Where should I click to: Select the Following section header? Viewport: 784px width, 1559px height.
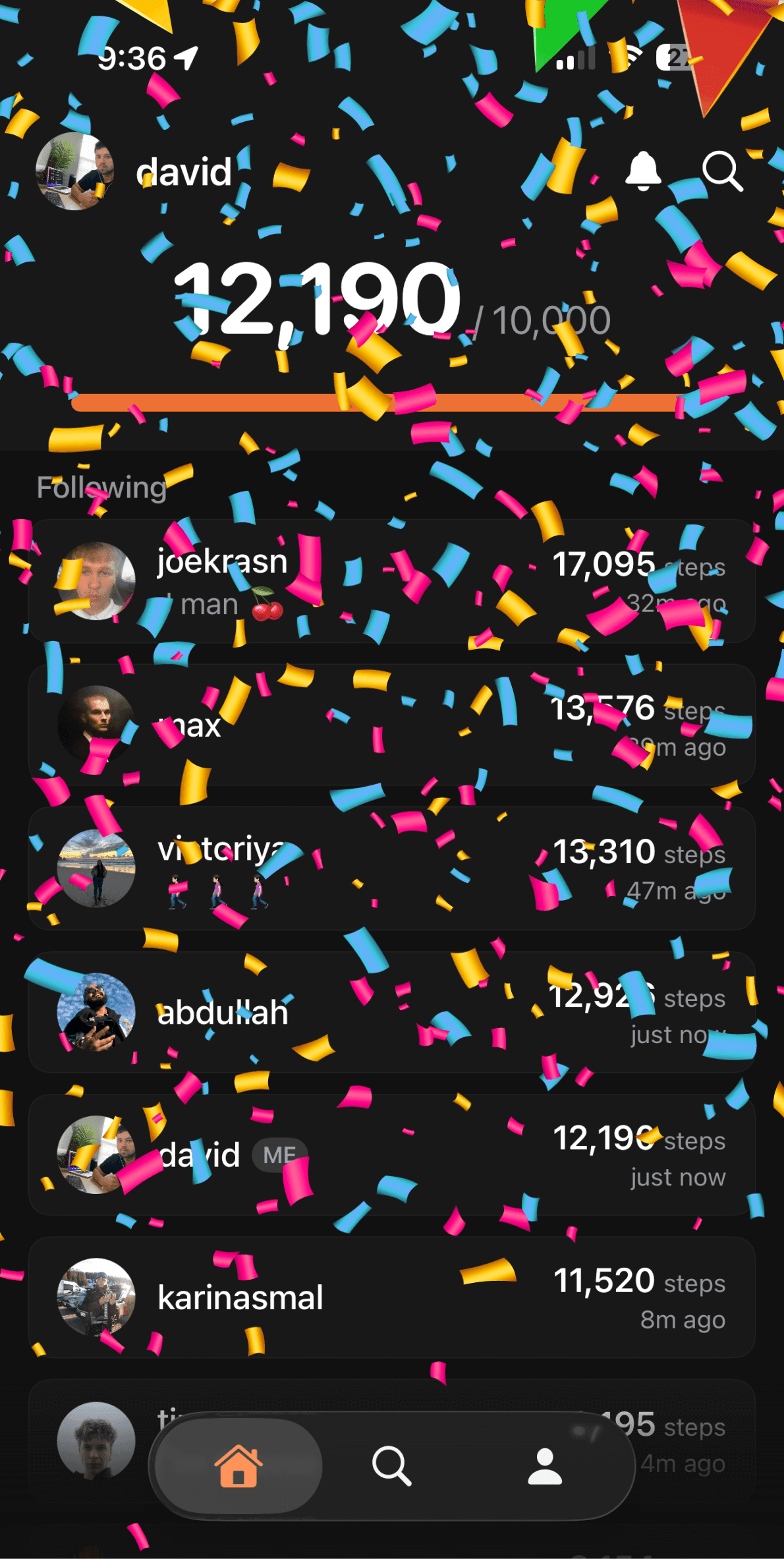101,488
